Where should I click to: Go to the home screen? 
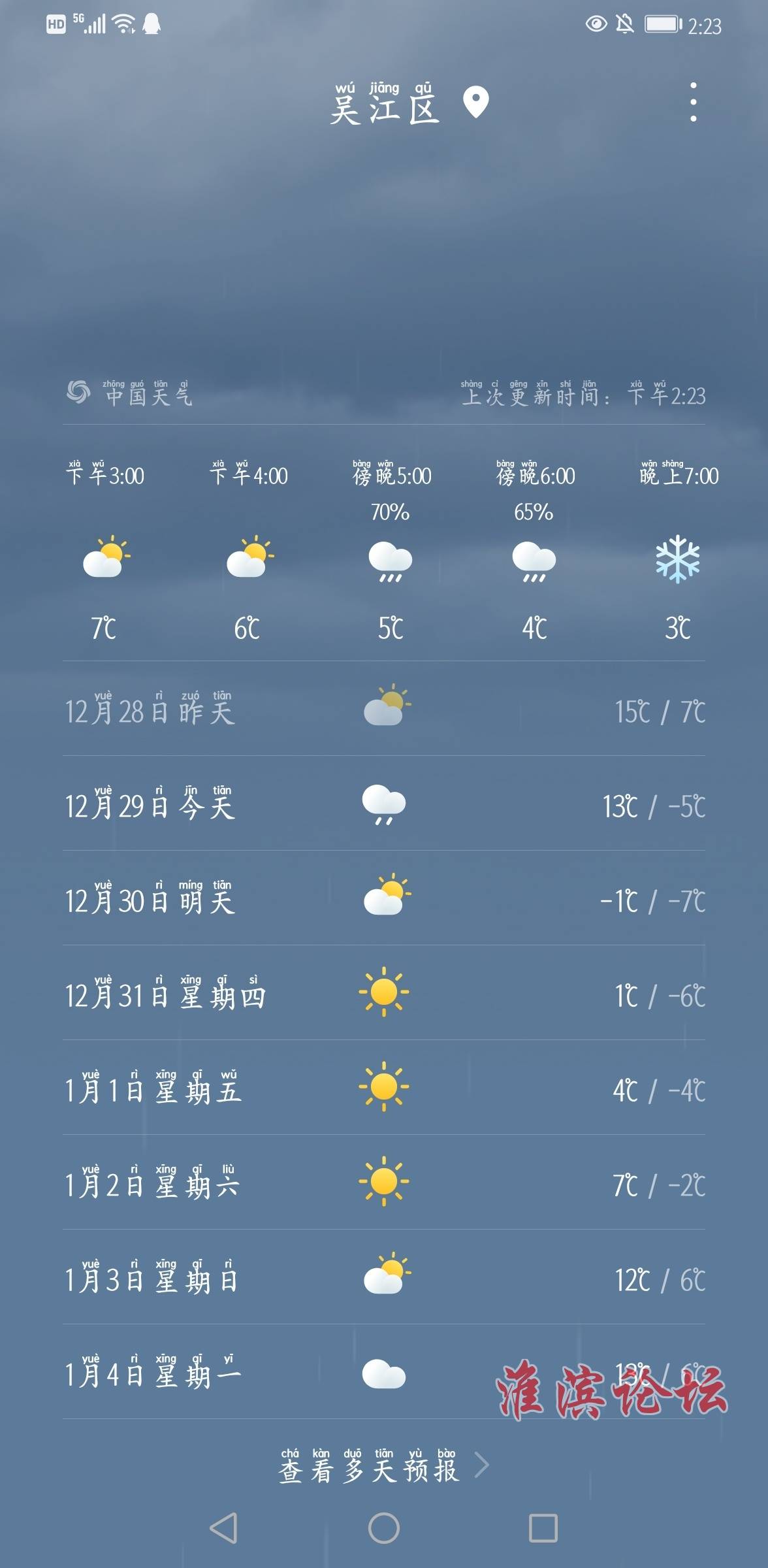pos(384,1528)
